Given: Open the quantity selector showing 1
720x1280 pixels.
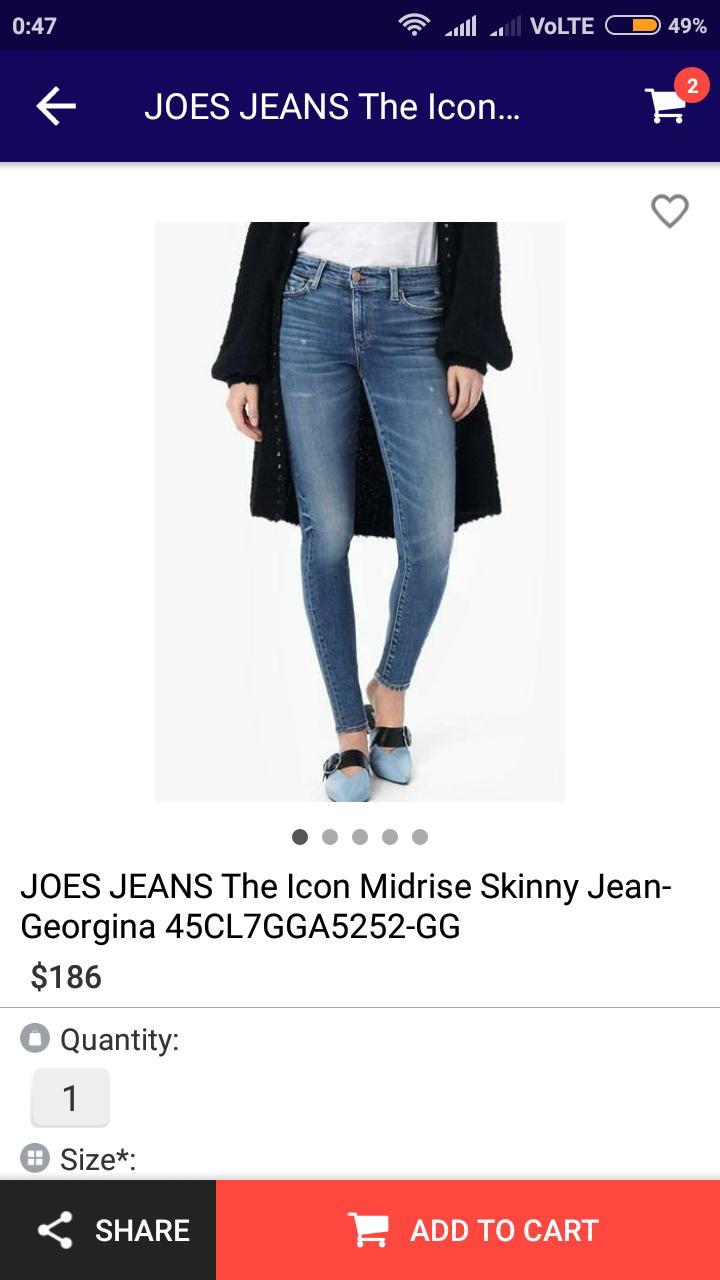Looking at the screenshot, I should [70, 1098].
